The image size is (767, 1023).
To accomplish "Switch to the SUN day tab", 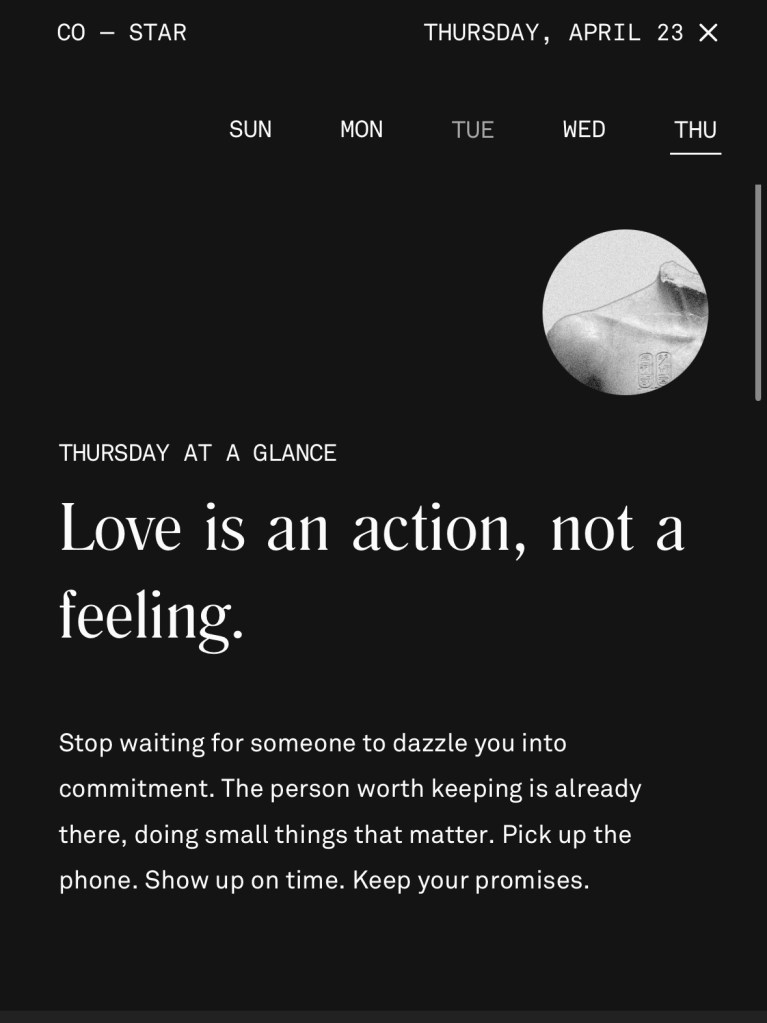I will pyautogui.click(x=250, y=130).
